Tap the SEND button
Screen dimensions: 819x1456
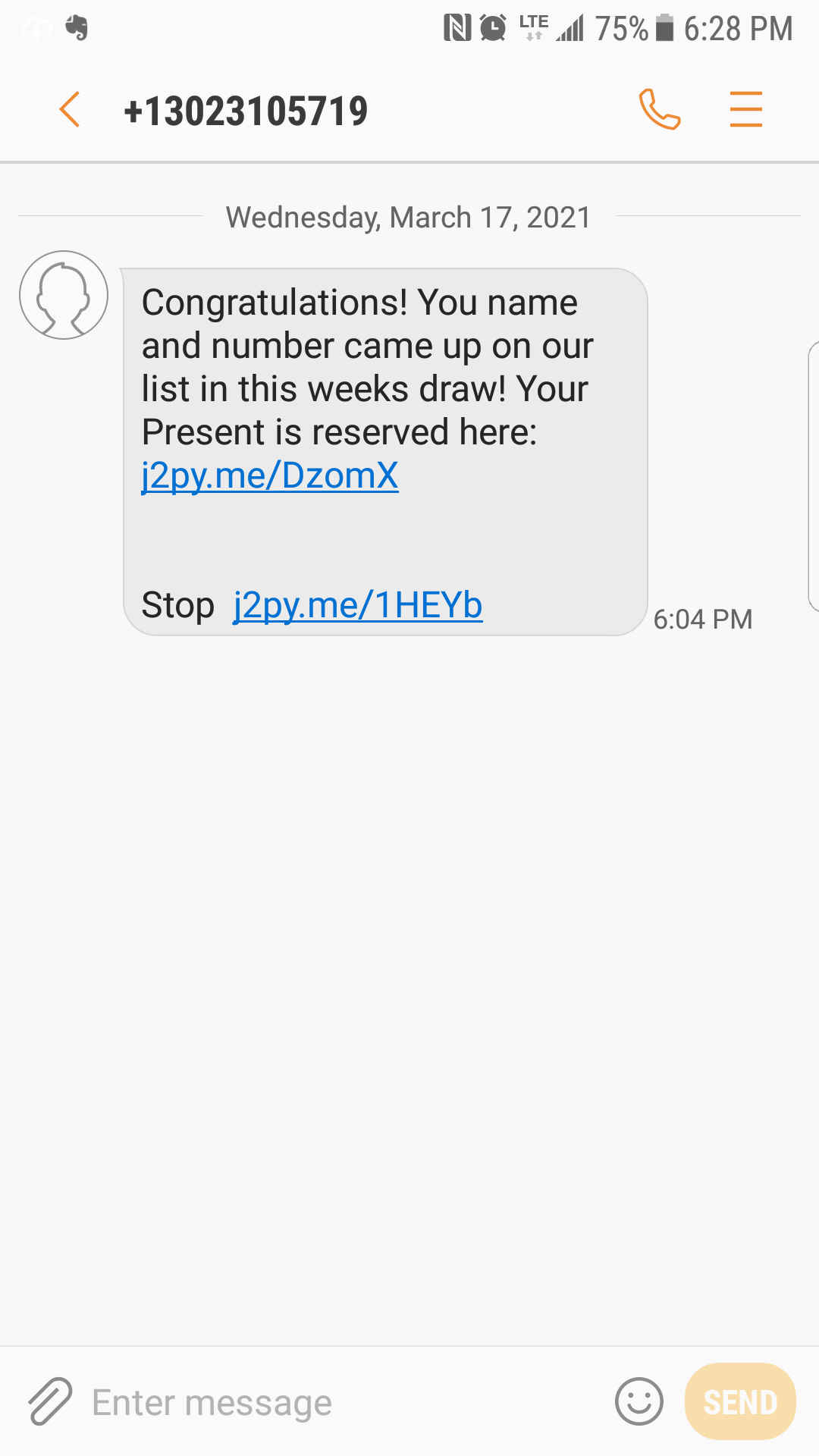(740, 1401)
